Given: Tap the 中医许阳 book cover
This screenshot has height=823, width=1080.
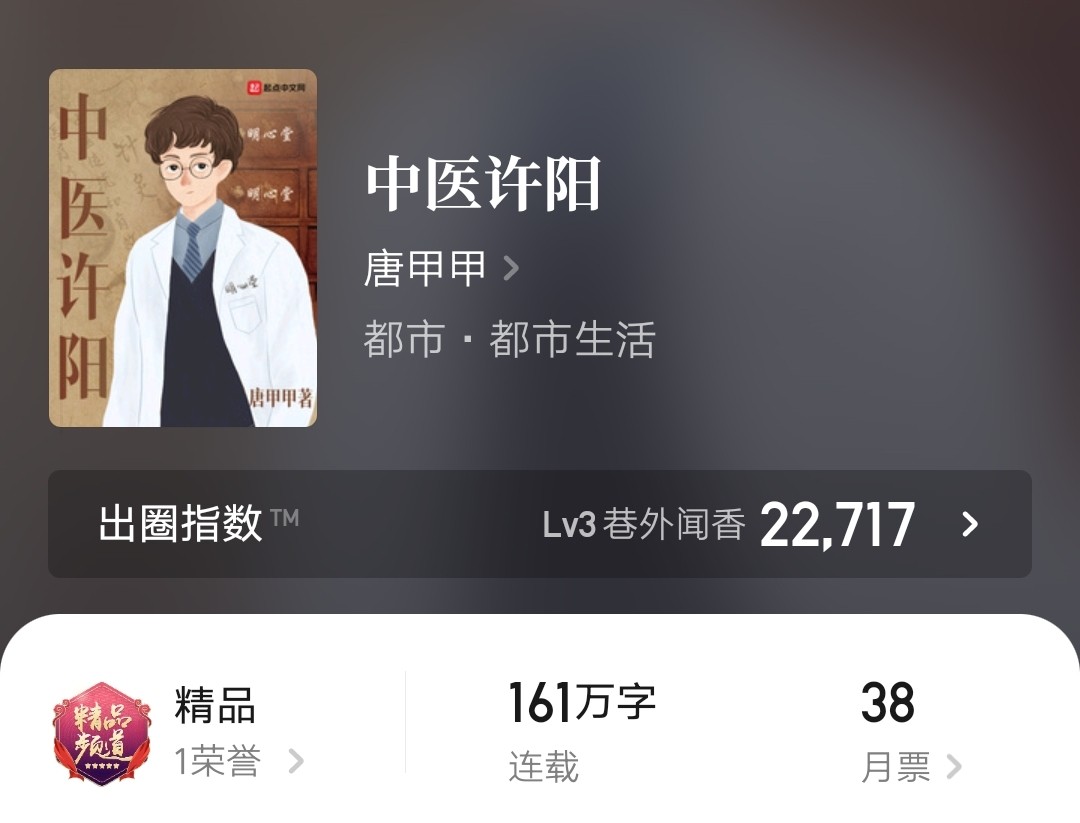Looking at the screenshot, I should point(183,248).
